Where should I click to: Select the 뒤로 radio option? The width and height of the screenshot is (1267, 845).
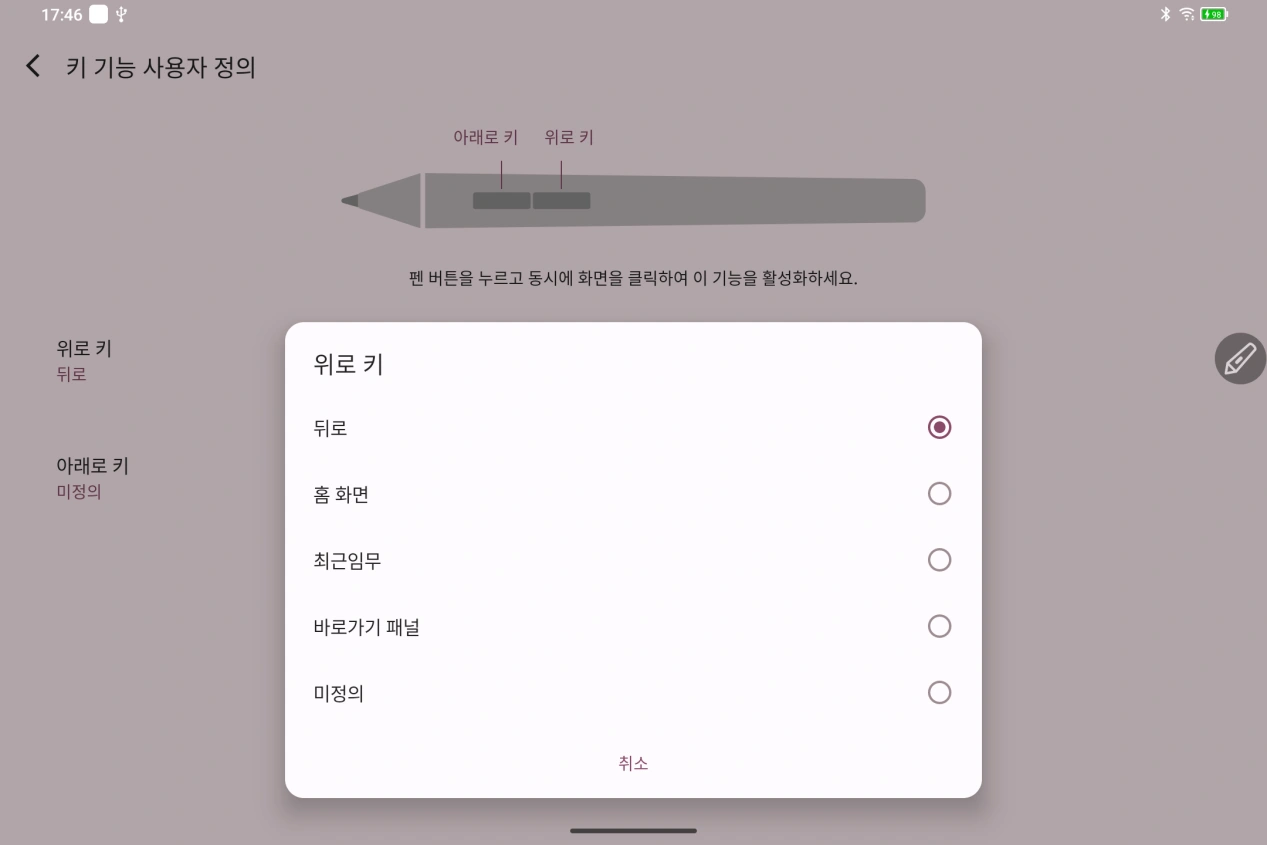pos(938,428)
